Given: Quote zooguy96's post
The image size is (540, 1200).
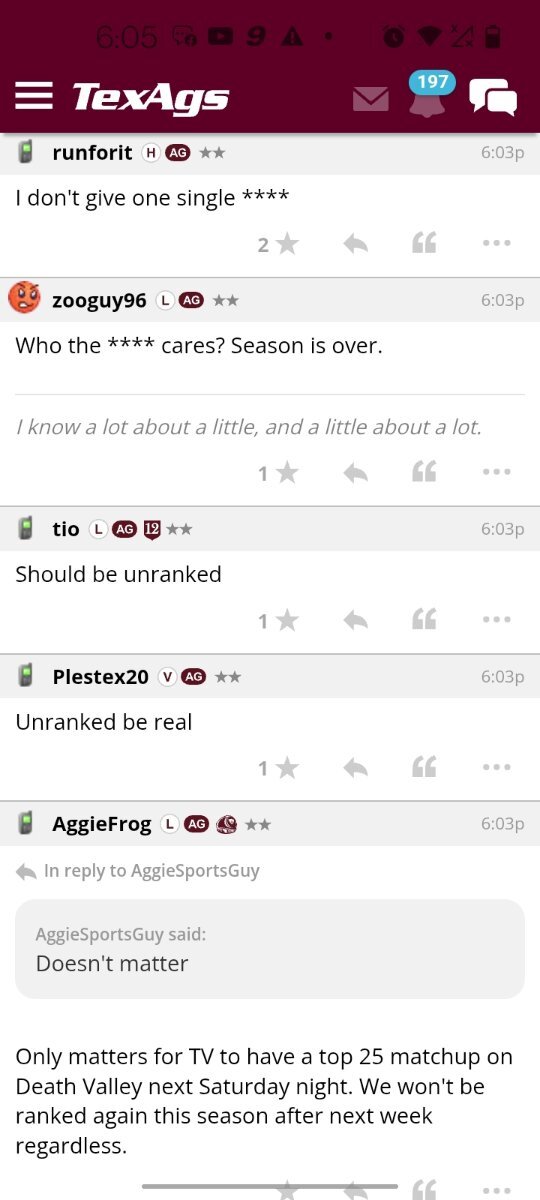Looking at the screenshot, I should (424, 471).
